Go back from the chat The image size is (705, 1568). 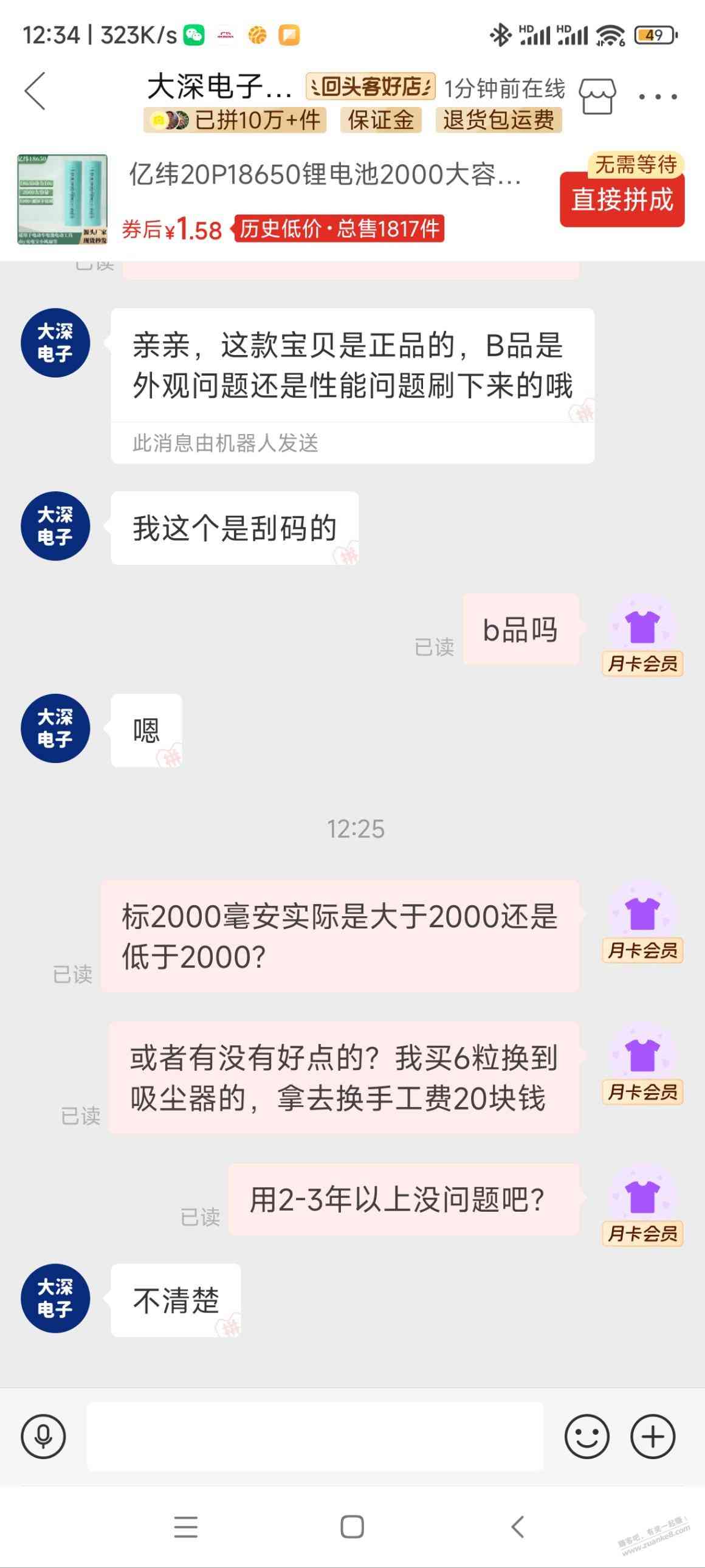click(35, 91)
